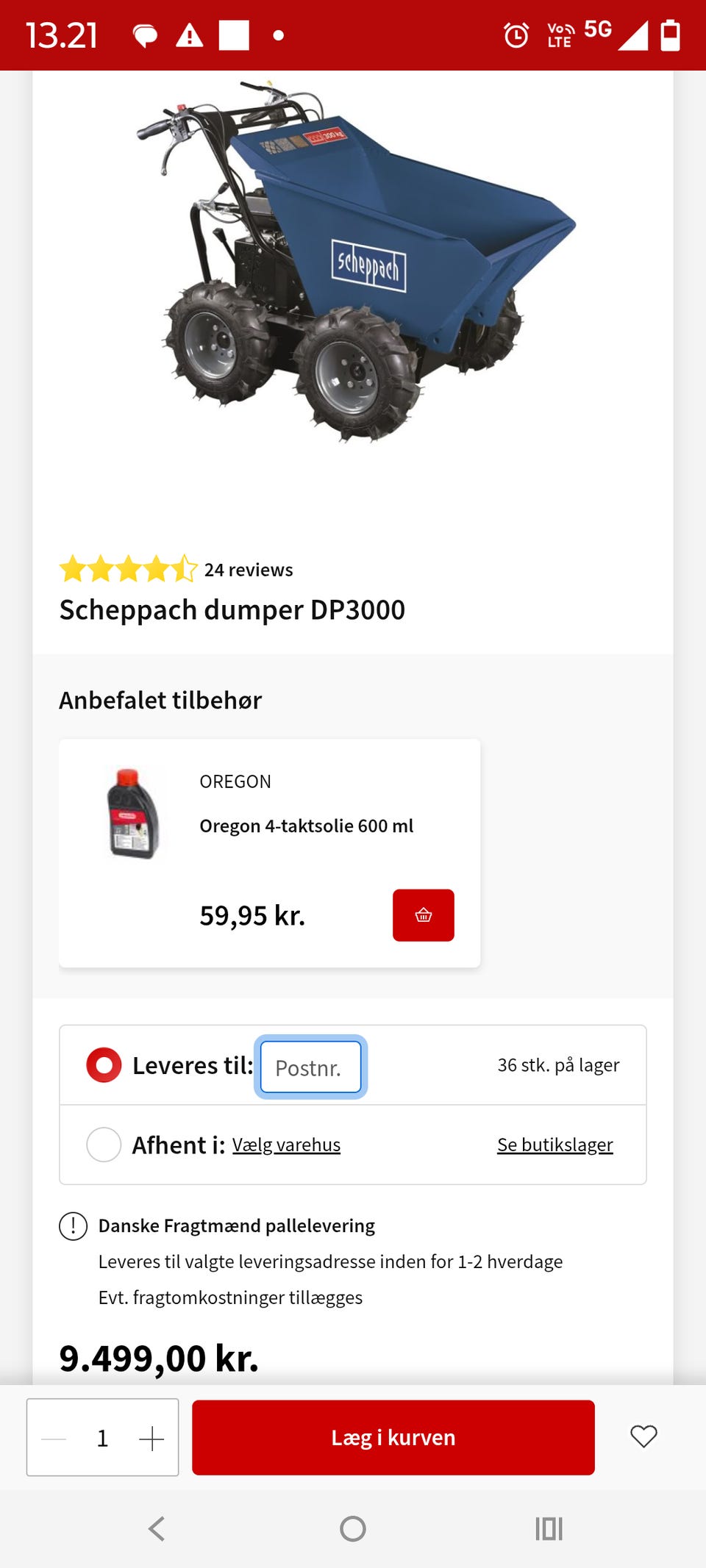Screen dimensions: 706x1568
Task: Open the 24 reviews rating
Action: [249, 570]
